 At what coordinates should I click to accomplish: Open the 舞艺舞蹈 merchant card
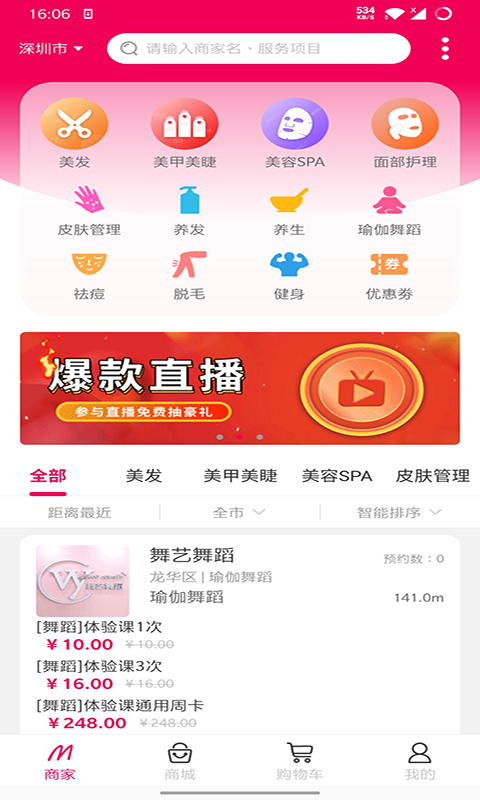(x=240, y=581)
